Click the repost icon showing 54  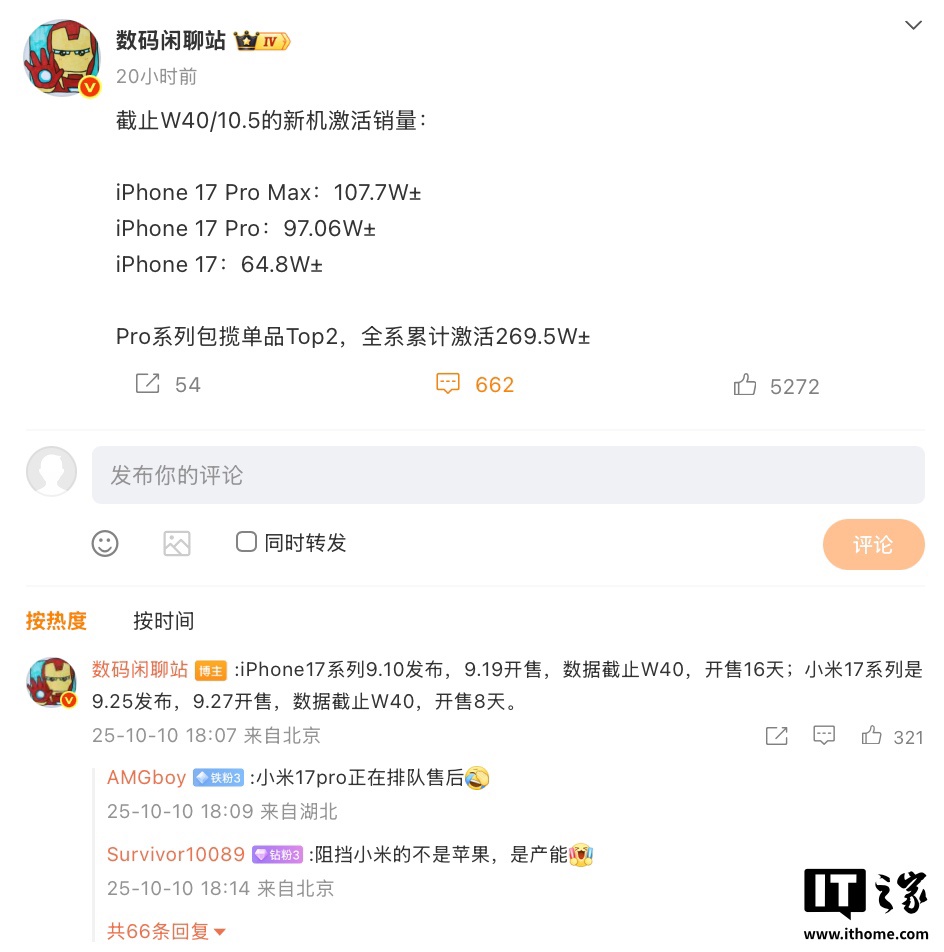tap(148, 383)
